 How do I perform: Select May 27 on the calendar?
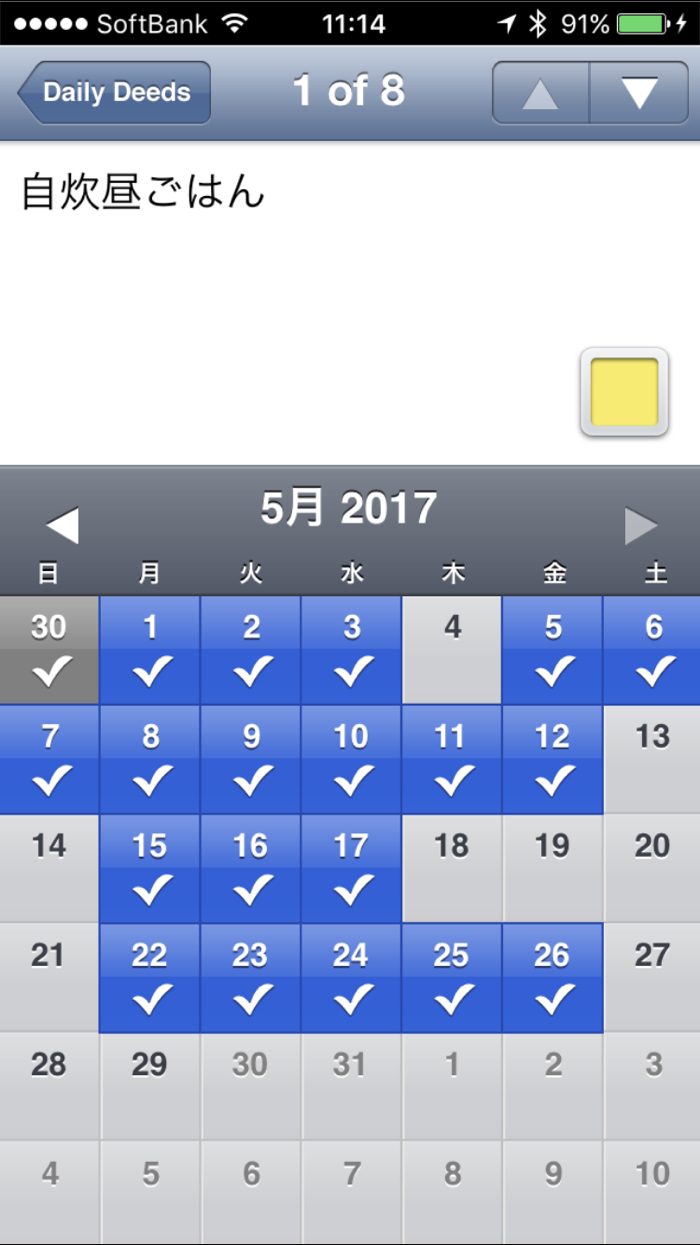coord(652,977)
